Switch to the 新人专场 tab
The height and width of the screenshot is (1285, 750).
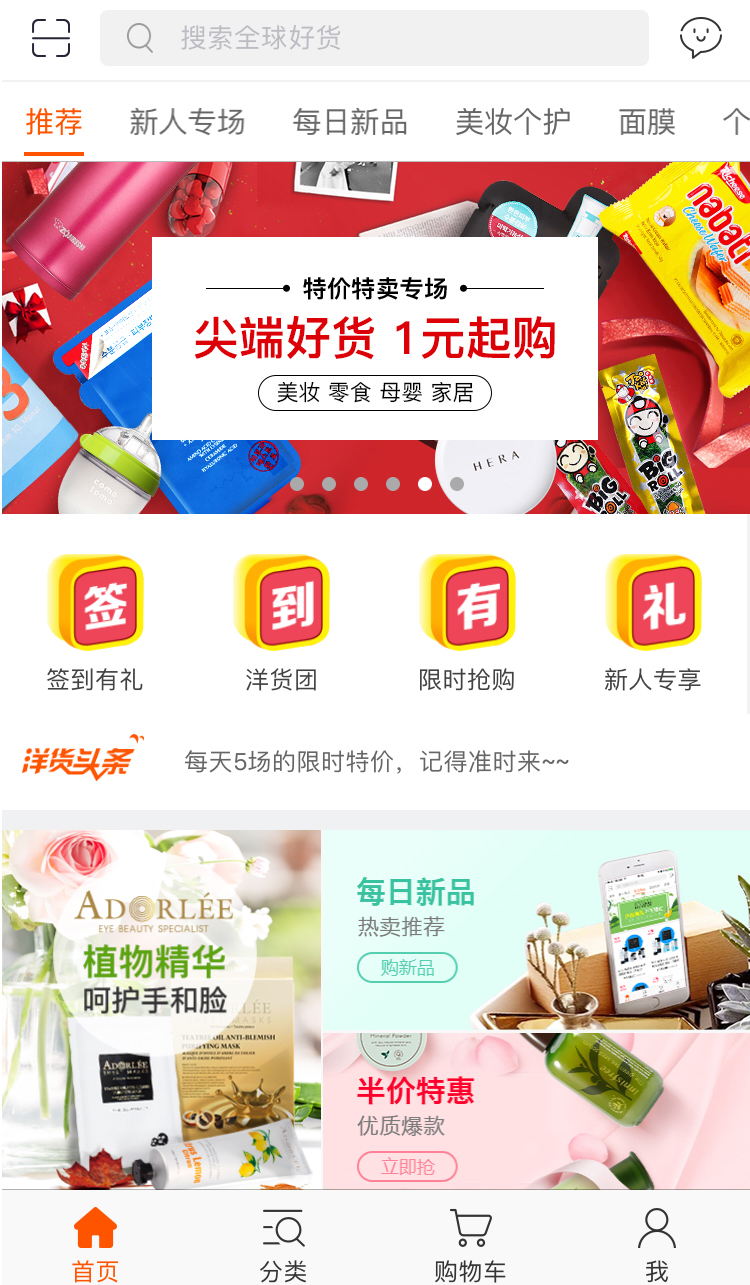[x=187, y=122]
